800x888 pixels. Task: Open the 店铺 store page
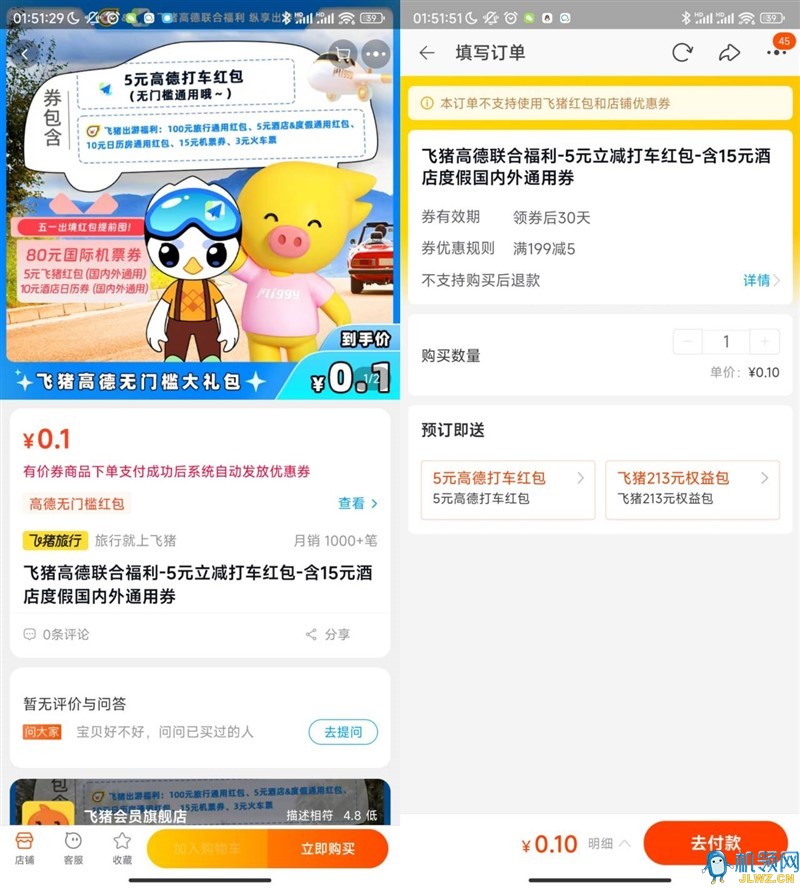[24, 848]
